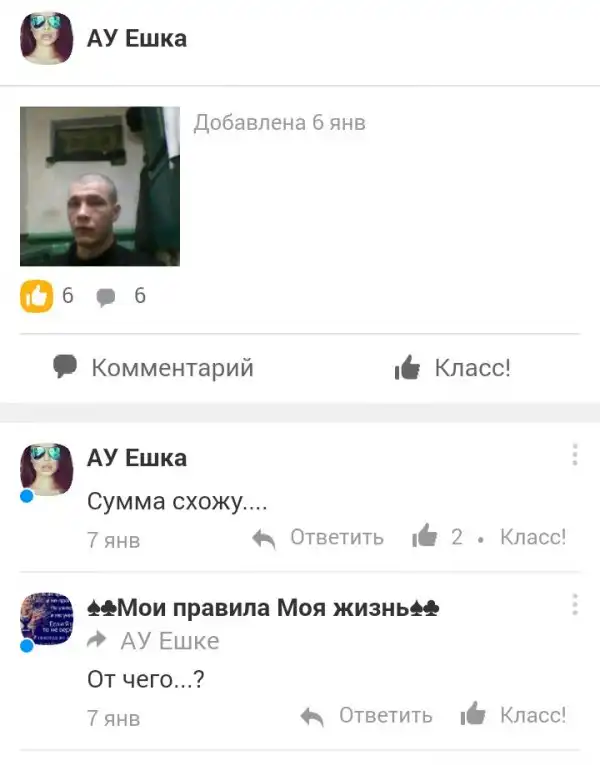Open Мои правила Моя жизнь commenter profile
Screen dimensions: 600x765
tap(263, 607)
